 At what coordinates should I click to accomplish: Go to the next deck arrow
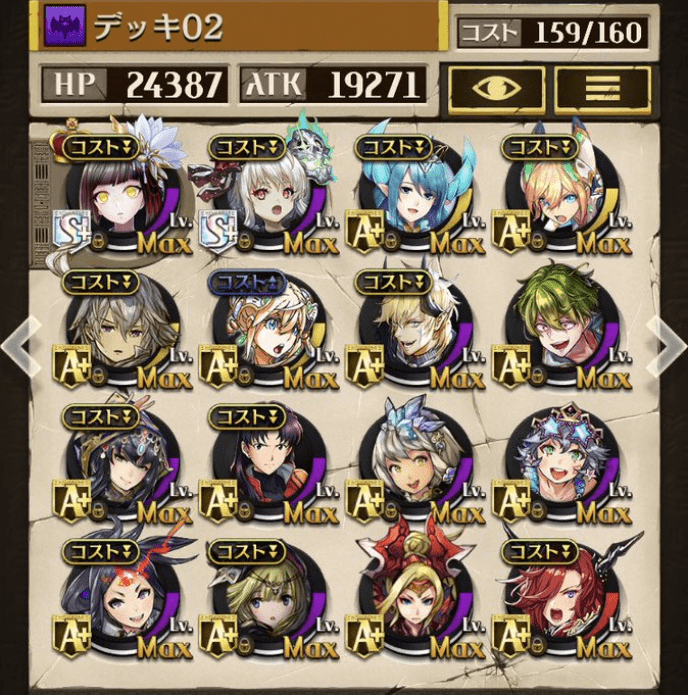tap(666, 345)
